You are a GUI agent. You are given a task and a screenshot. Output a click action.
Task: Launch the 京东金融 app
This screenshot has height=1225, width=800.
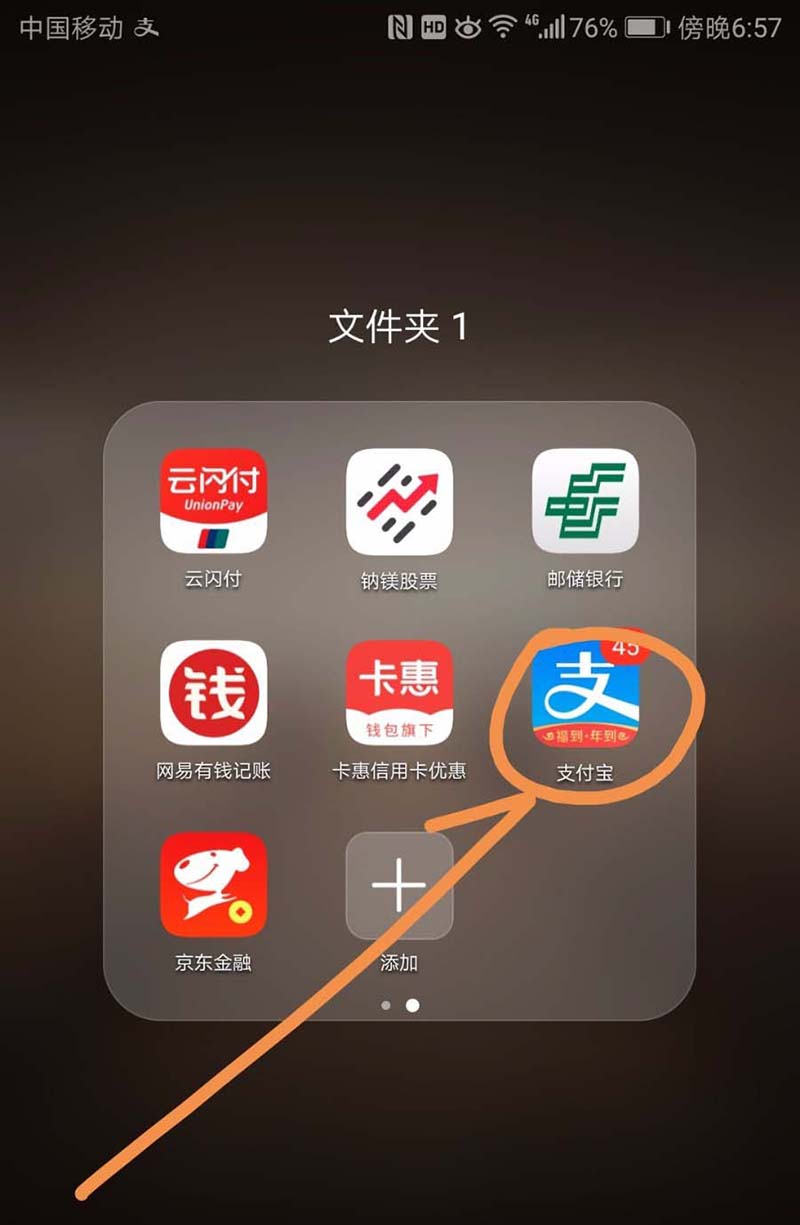[214, 885]
